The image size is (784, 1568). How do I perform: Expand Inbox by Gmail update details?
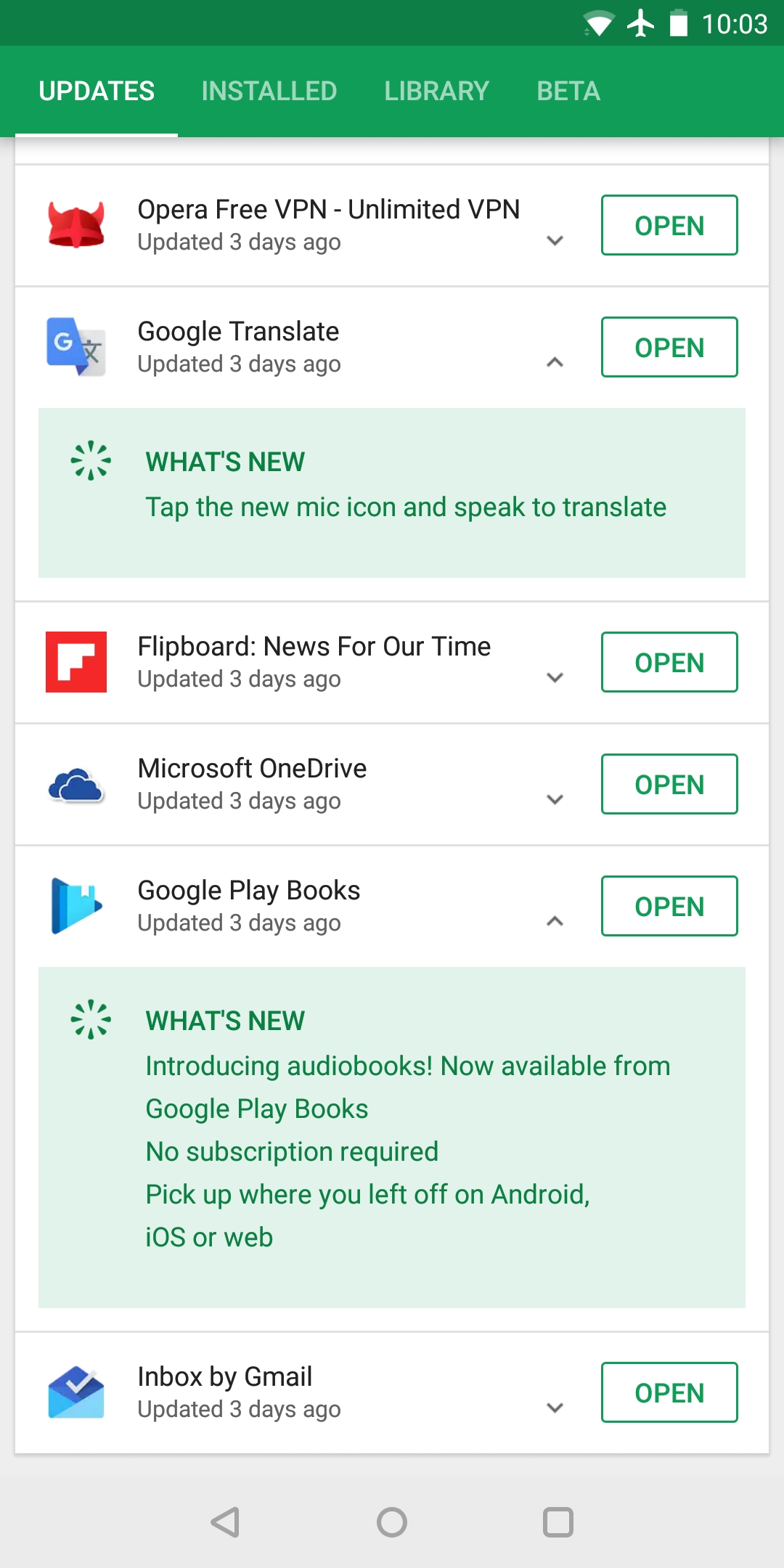click(555, 1408)
